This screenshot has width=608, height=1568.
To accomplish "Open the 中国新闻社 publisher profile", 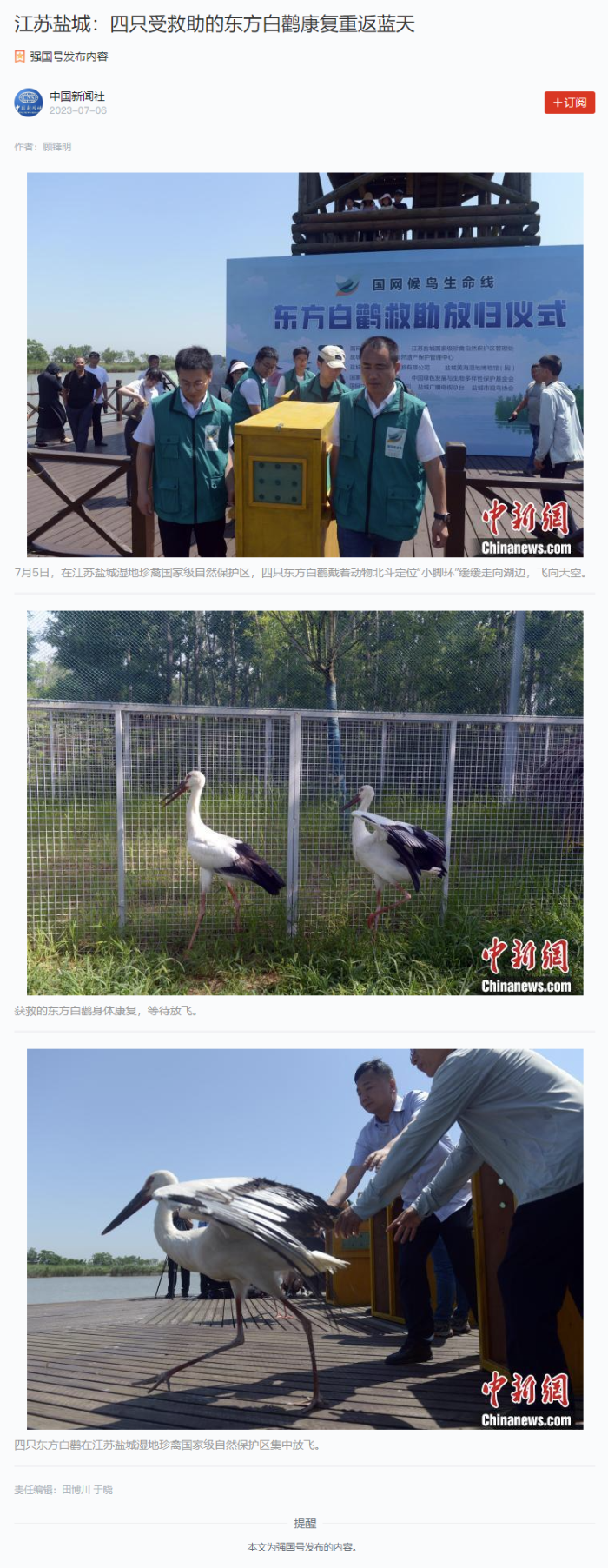I will pyautogui.click(x=76, y=96).
